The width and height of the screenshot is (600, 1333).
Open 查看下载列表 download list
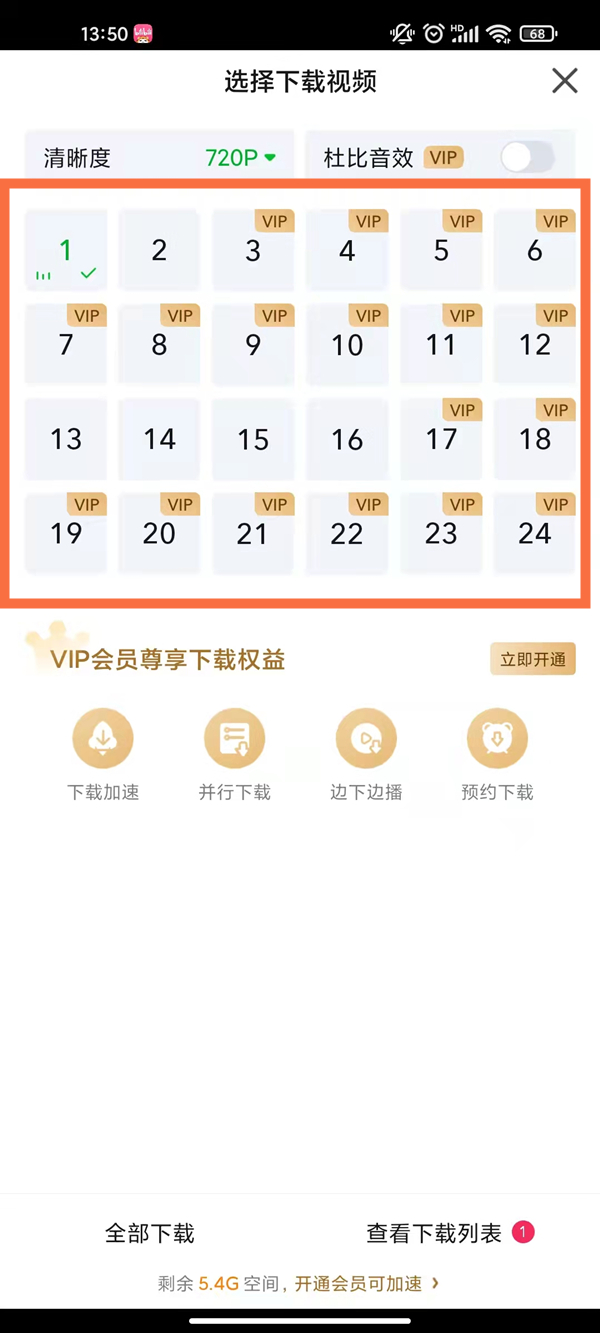tap(435, 1233)
